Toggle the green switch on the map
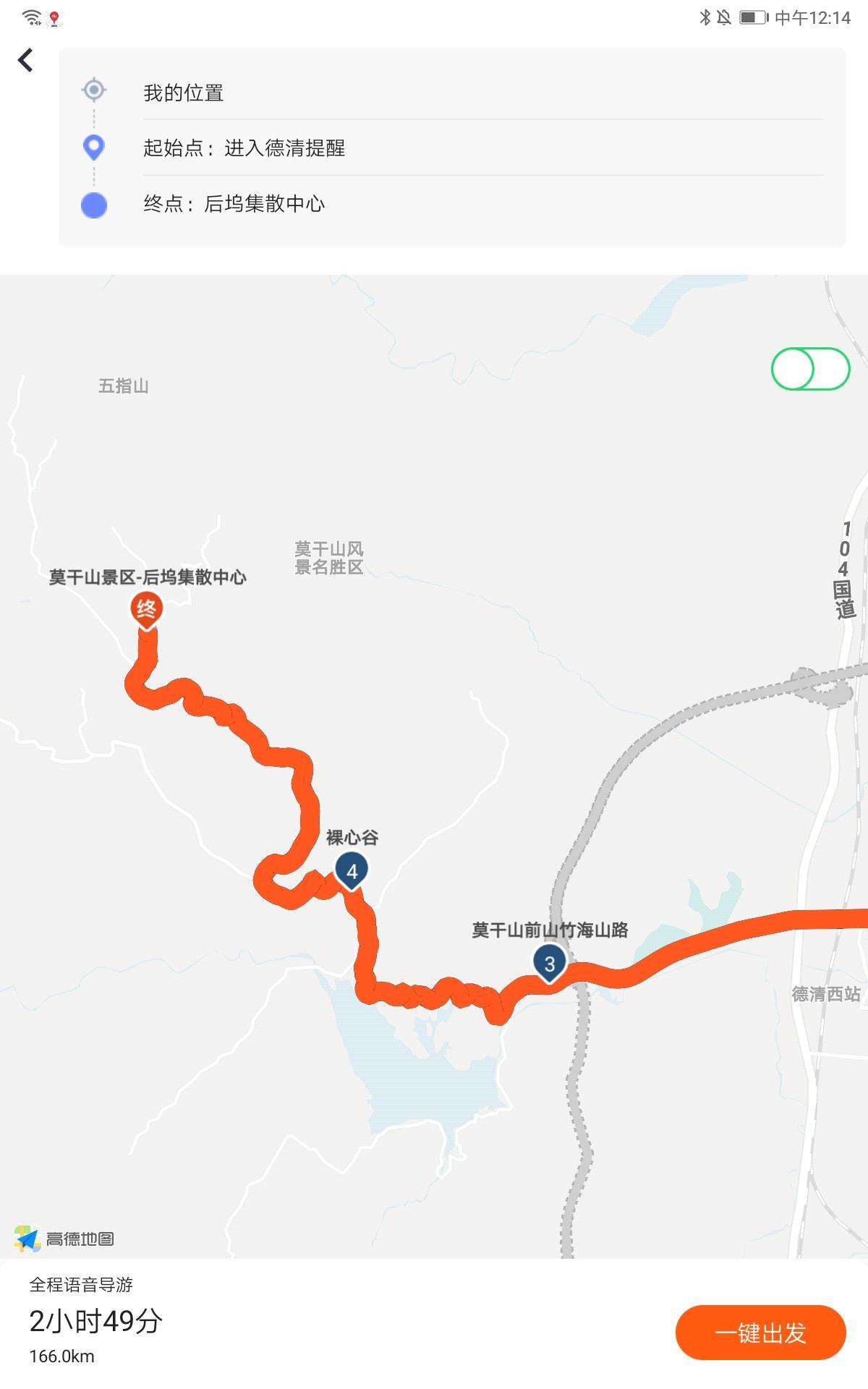The image size is (868, 1389). [x=810, y=369]
